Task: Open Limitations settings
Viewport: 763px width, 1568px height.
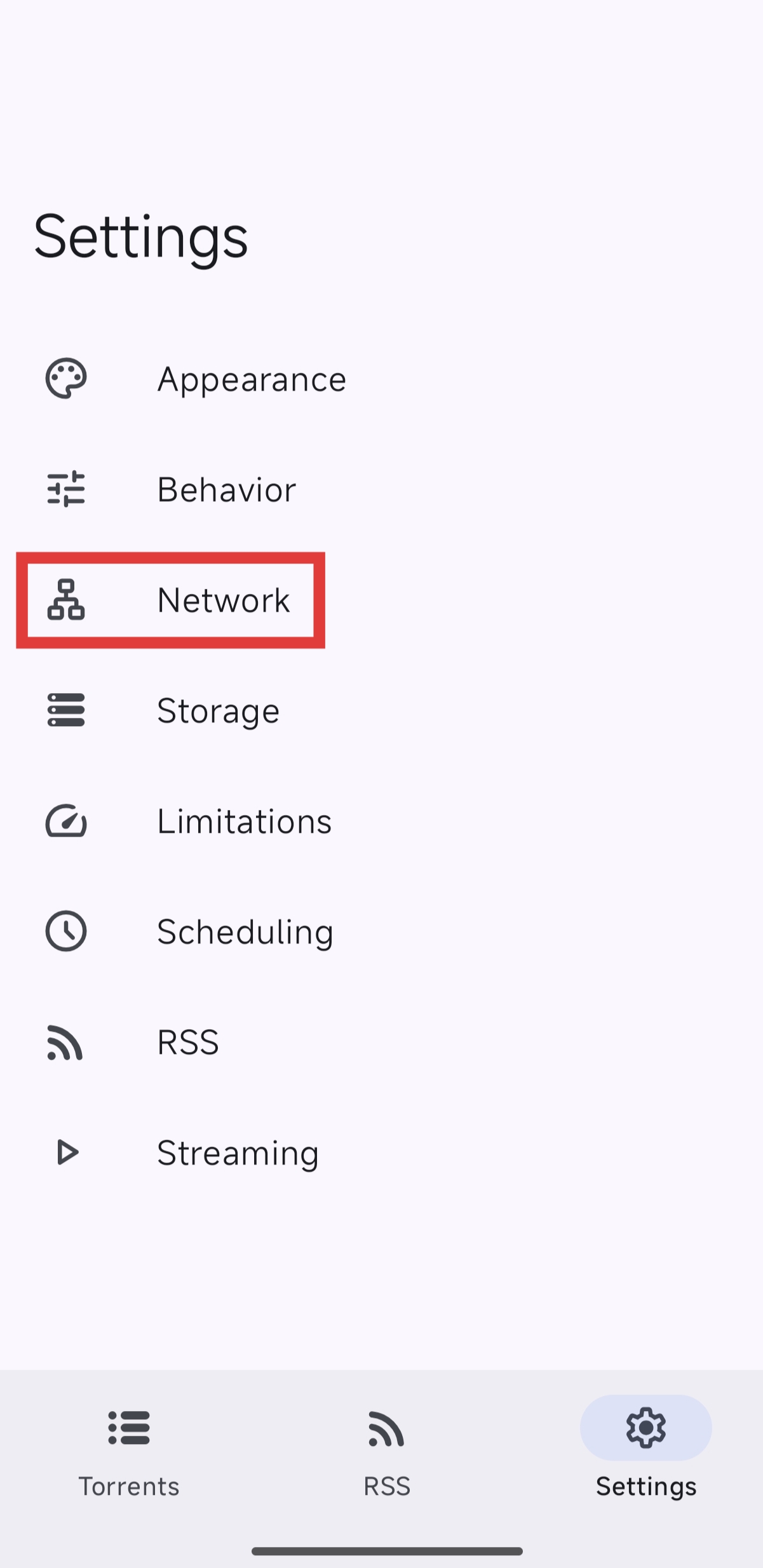Action: coord(244,821)
